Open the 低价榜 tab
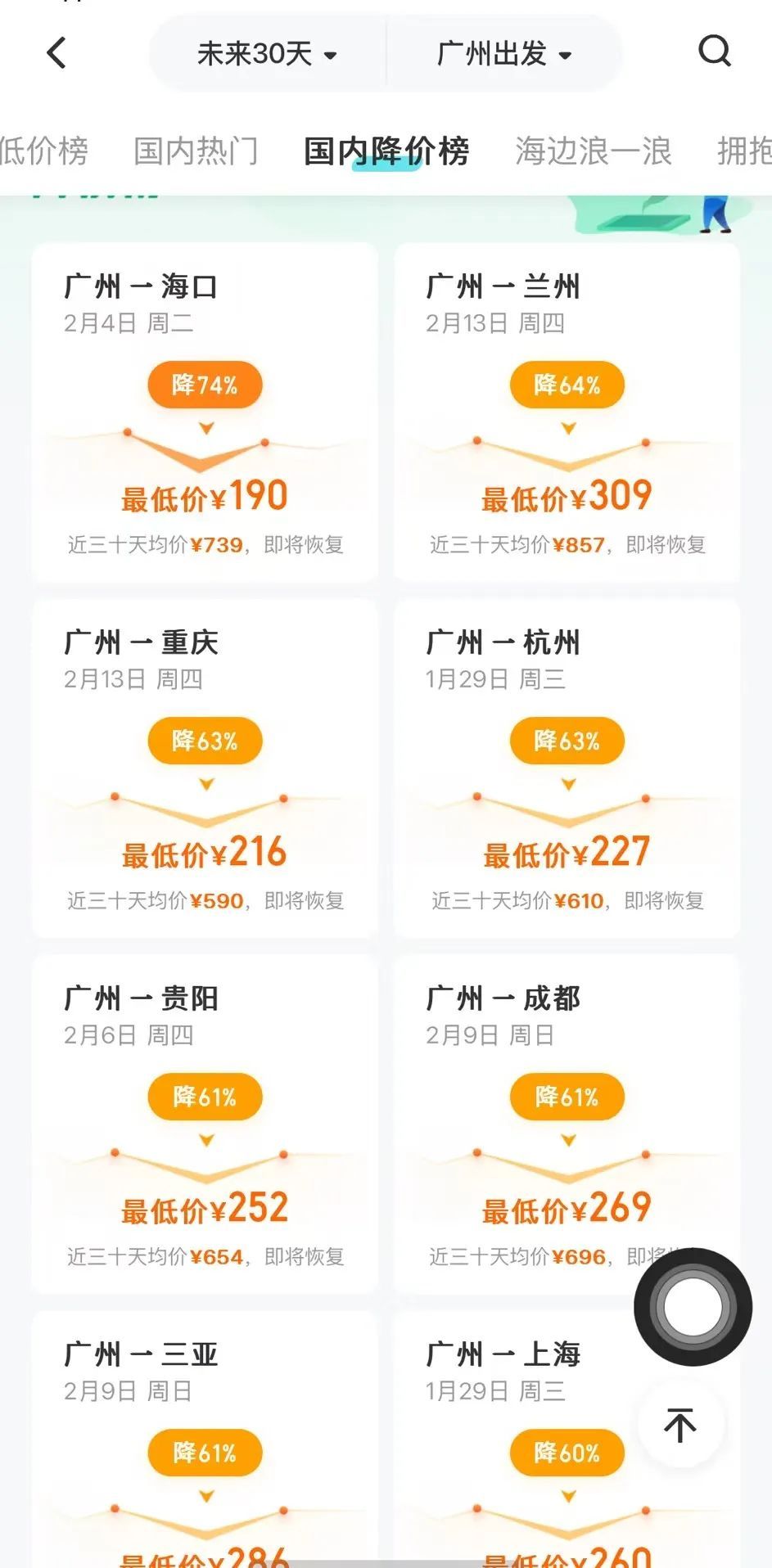Viewport: 772px width, 1568px height. tap(45, 151)
